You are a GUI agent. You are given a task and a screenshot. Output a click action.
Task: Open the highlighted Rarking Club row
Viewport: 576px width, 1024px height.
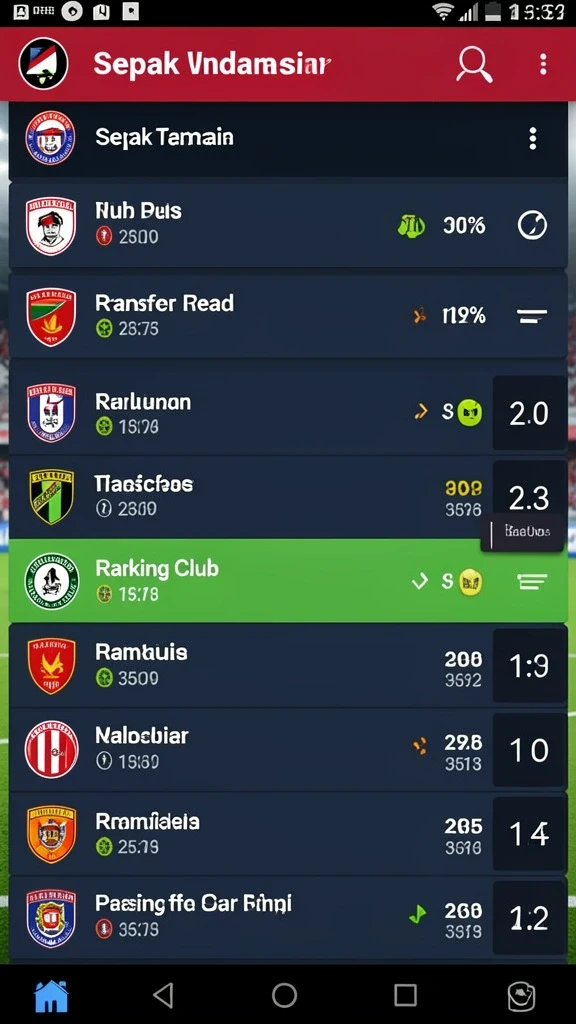(288, 581)
